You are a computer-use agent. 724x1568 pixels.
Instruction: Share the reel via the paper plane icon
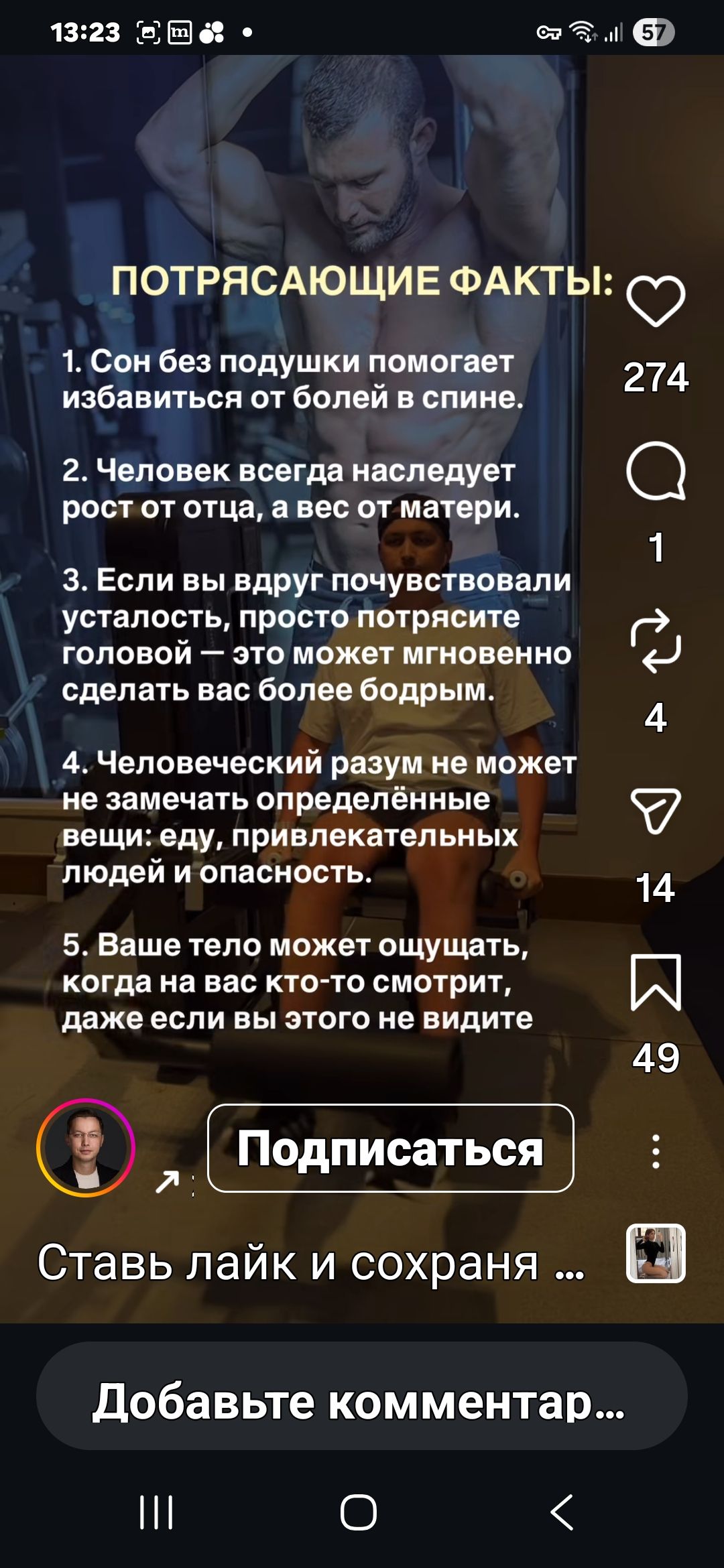[656, 811]
